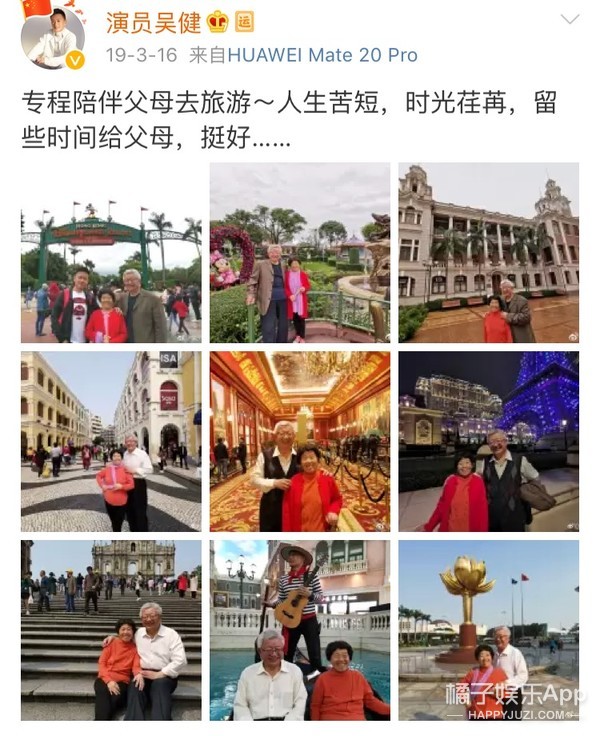
Task: View the night blue Eiffel Tower photo
Action: pos(489,442)
